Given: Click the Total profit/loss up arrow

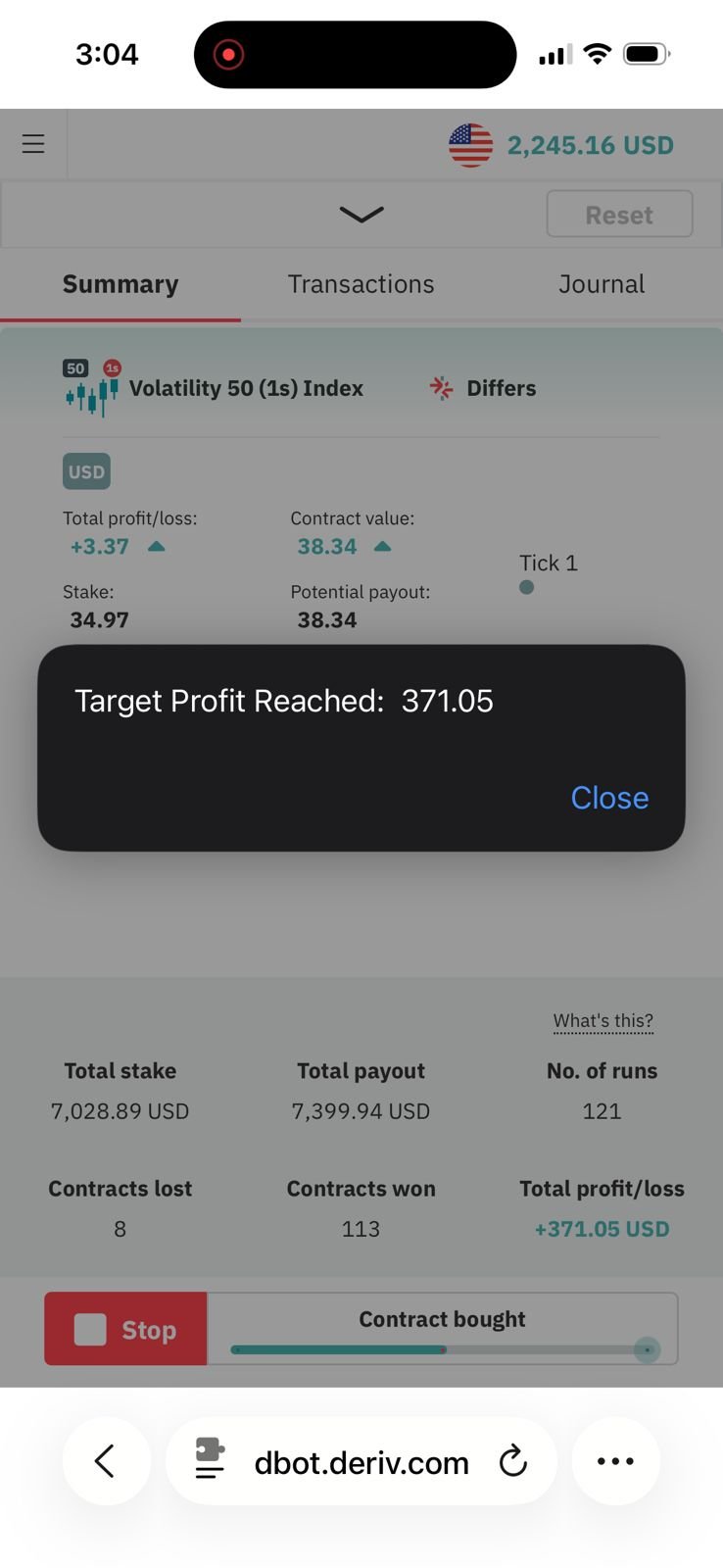Looking at the screenshot, I should [x=155, y=547].
